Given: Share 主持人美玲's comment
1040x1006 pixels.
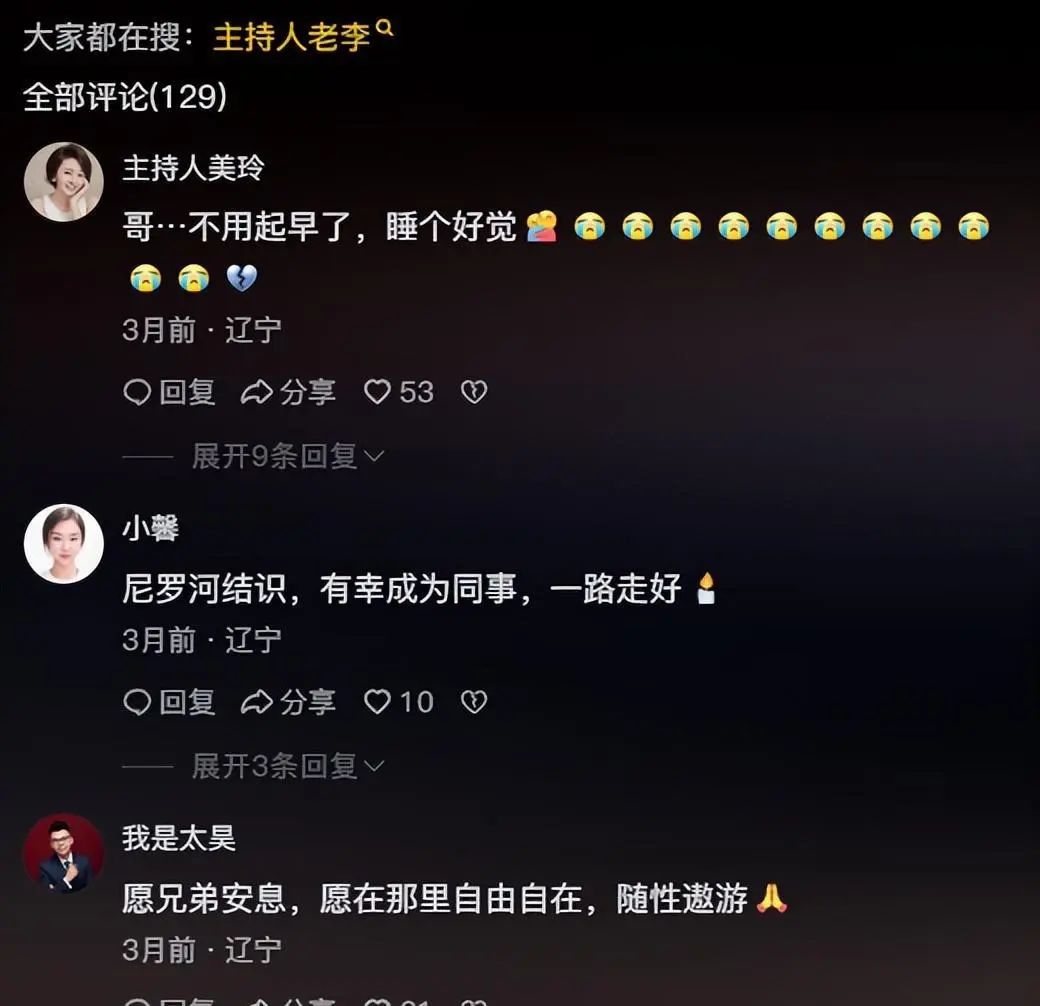Looking at the screenshot, I should pos(289,392).
